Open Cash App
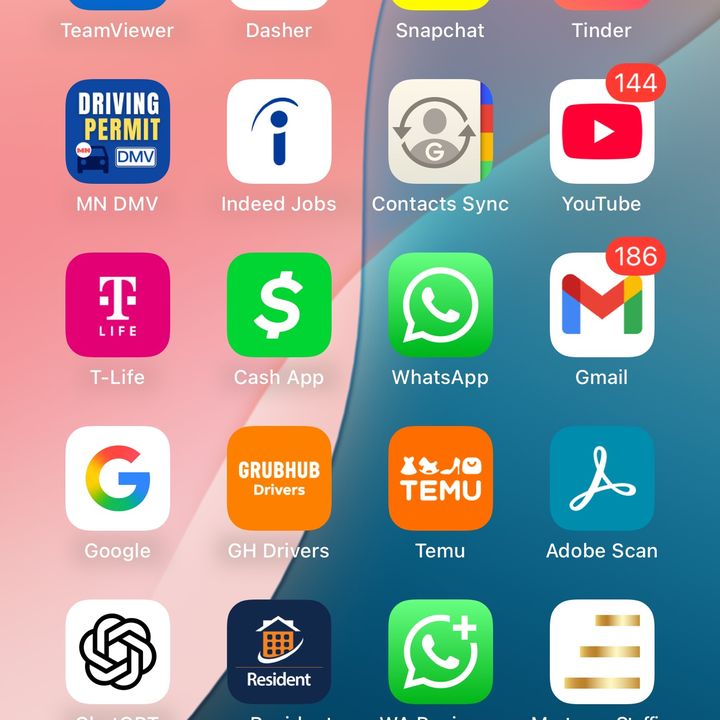This screenshot has height=720, width=720. (x=279, y=305)
